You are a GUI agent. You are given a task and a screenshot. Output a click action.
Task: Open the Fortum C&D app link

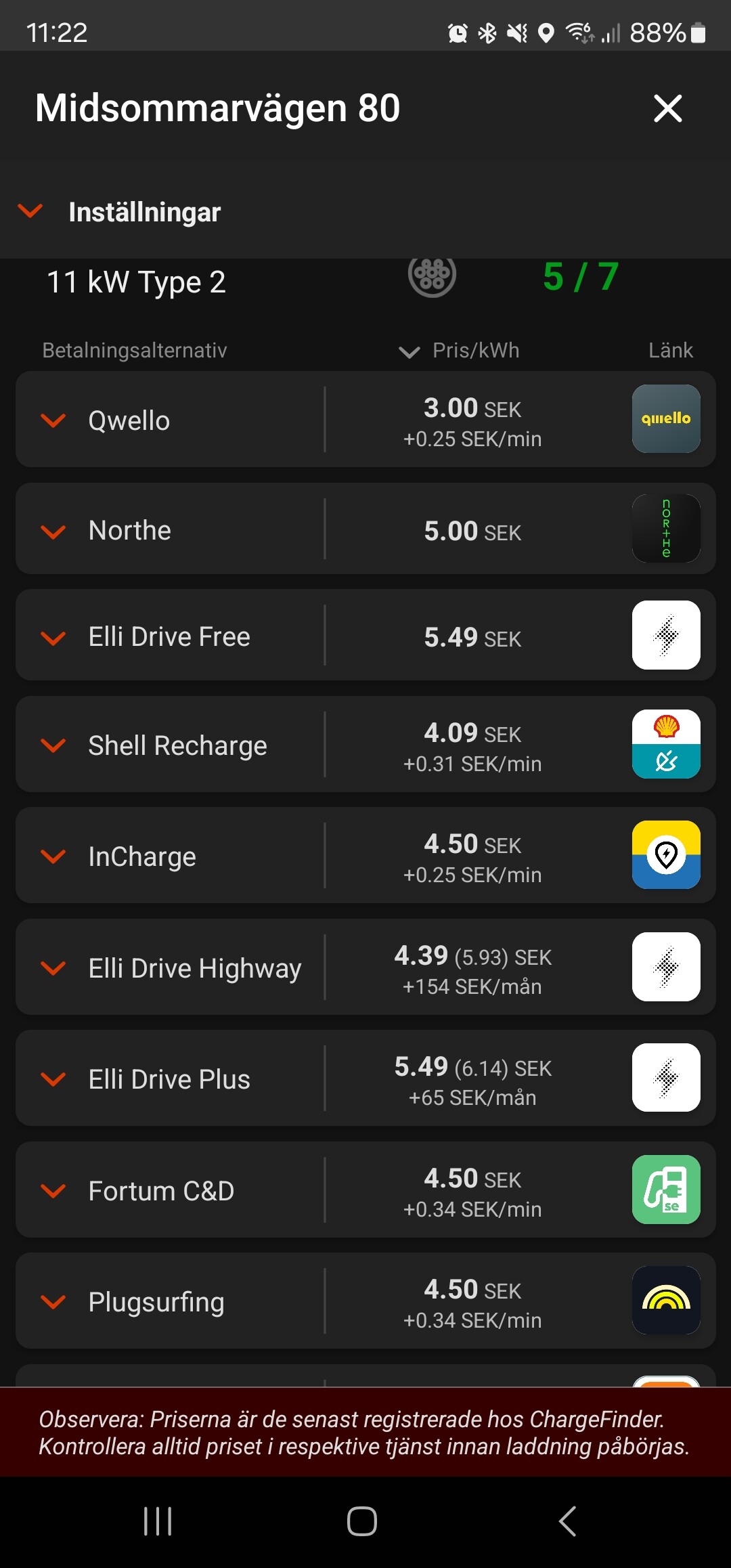(x=666, y=1190)
